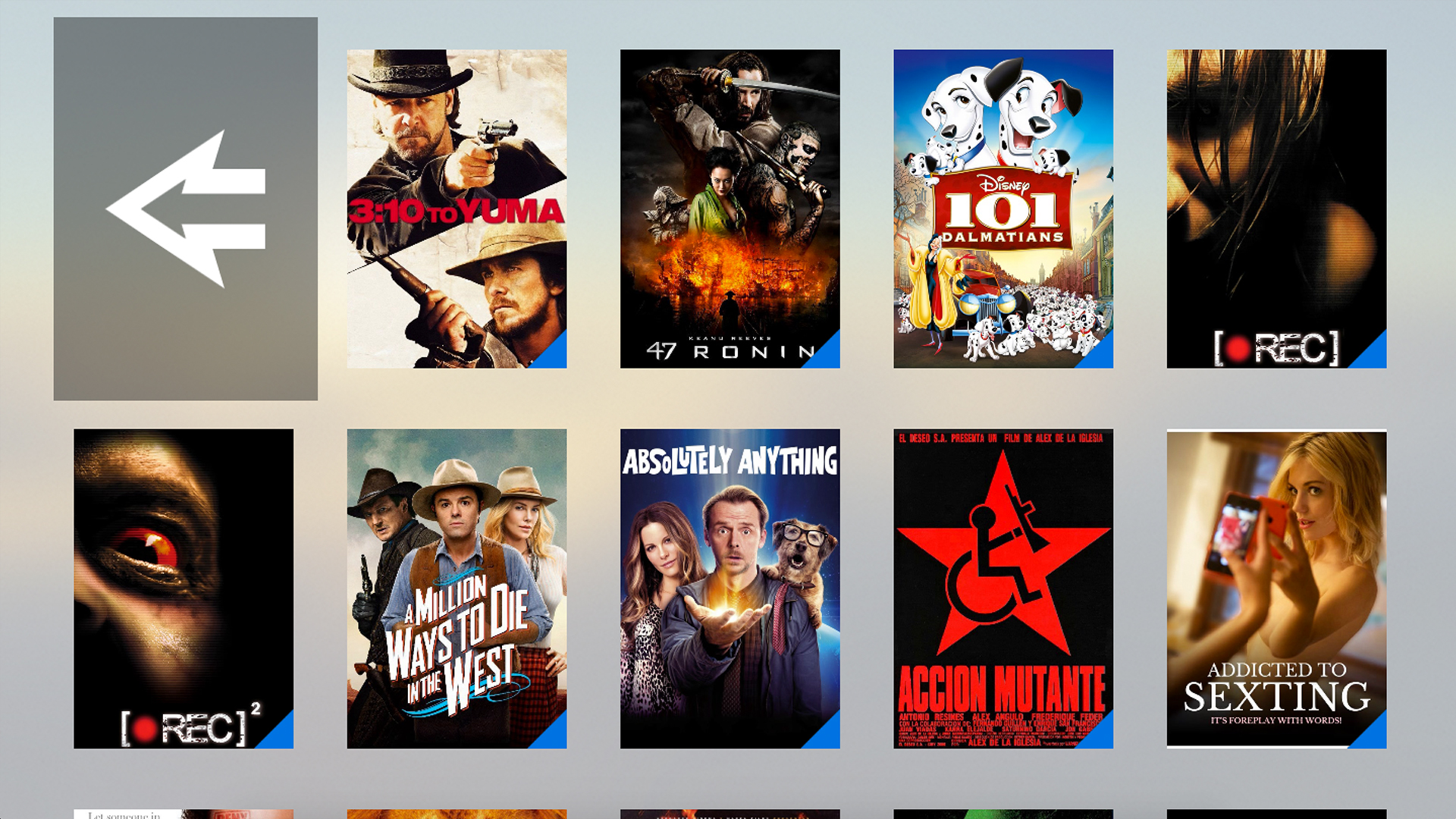Image resolution: width=1456 pixels, height=819 pixels.
Task: Select Addicted to Sexting movie
Action: (1276, 588)
